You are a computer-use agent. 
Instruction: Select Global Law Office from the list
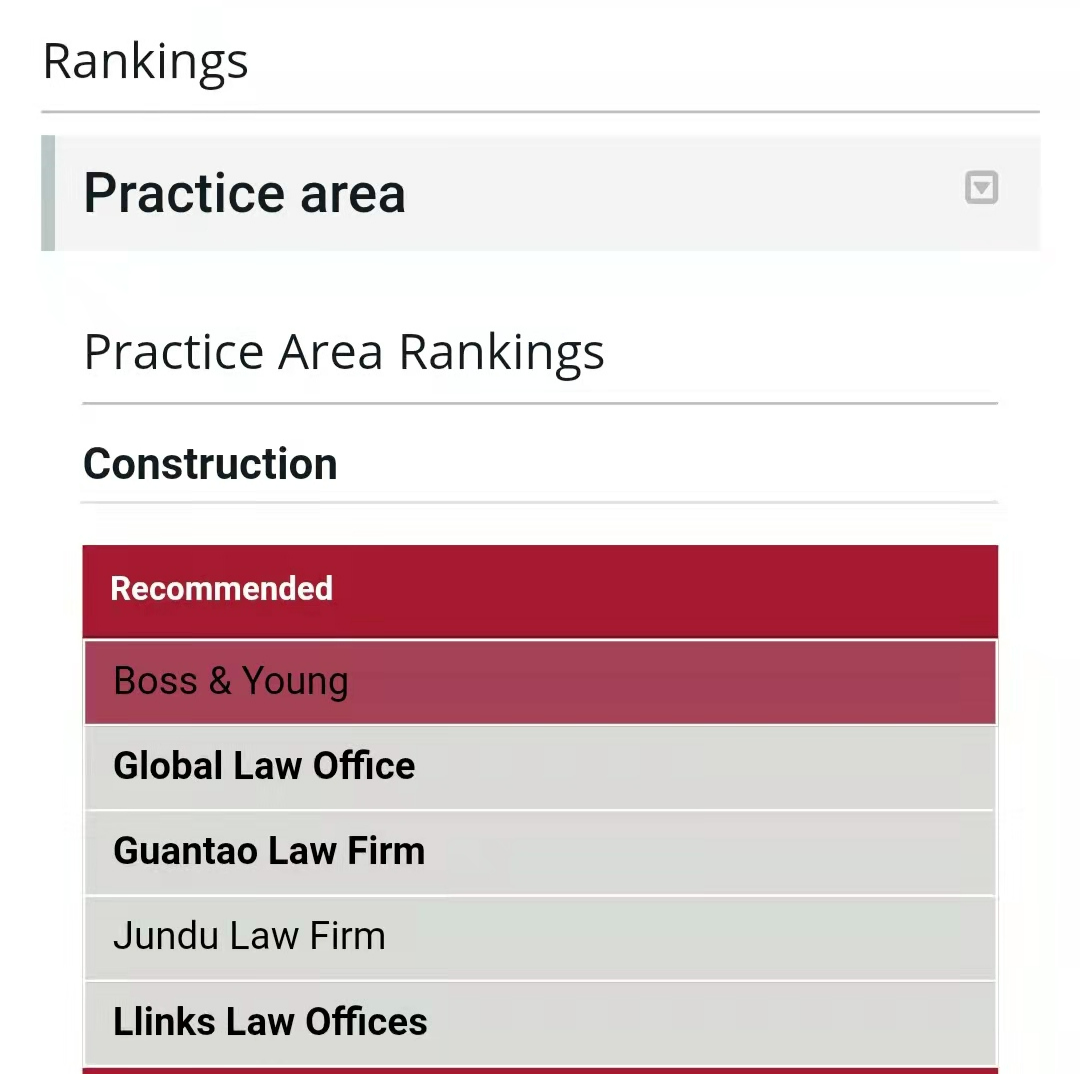(x=264, y=767)
